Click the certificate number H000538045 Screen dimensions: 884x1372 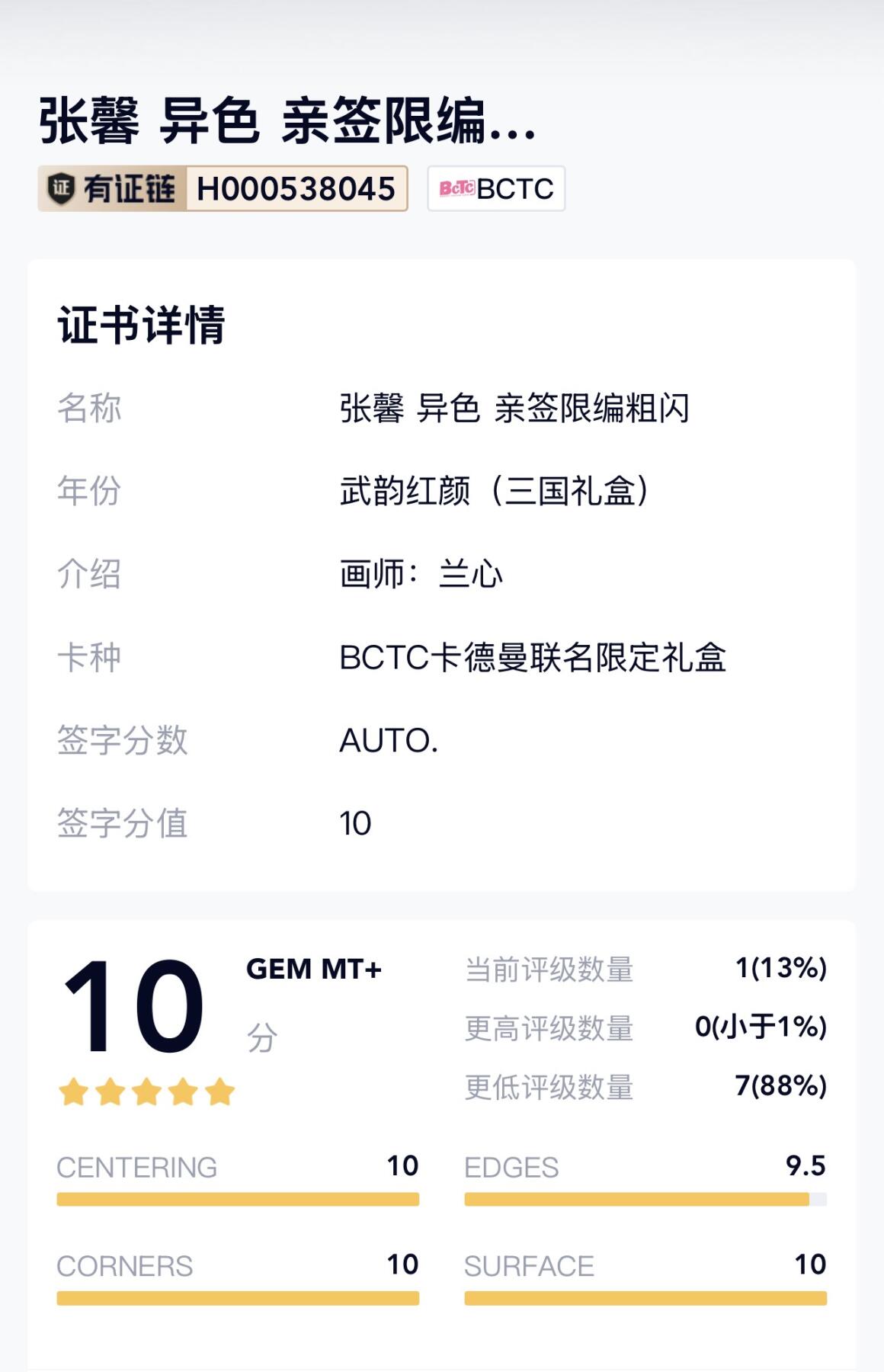tap(296, 188)
